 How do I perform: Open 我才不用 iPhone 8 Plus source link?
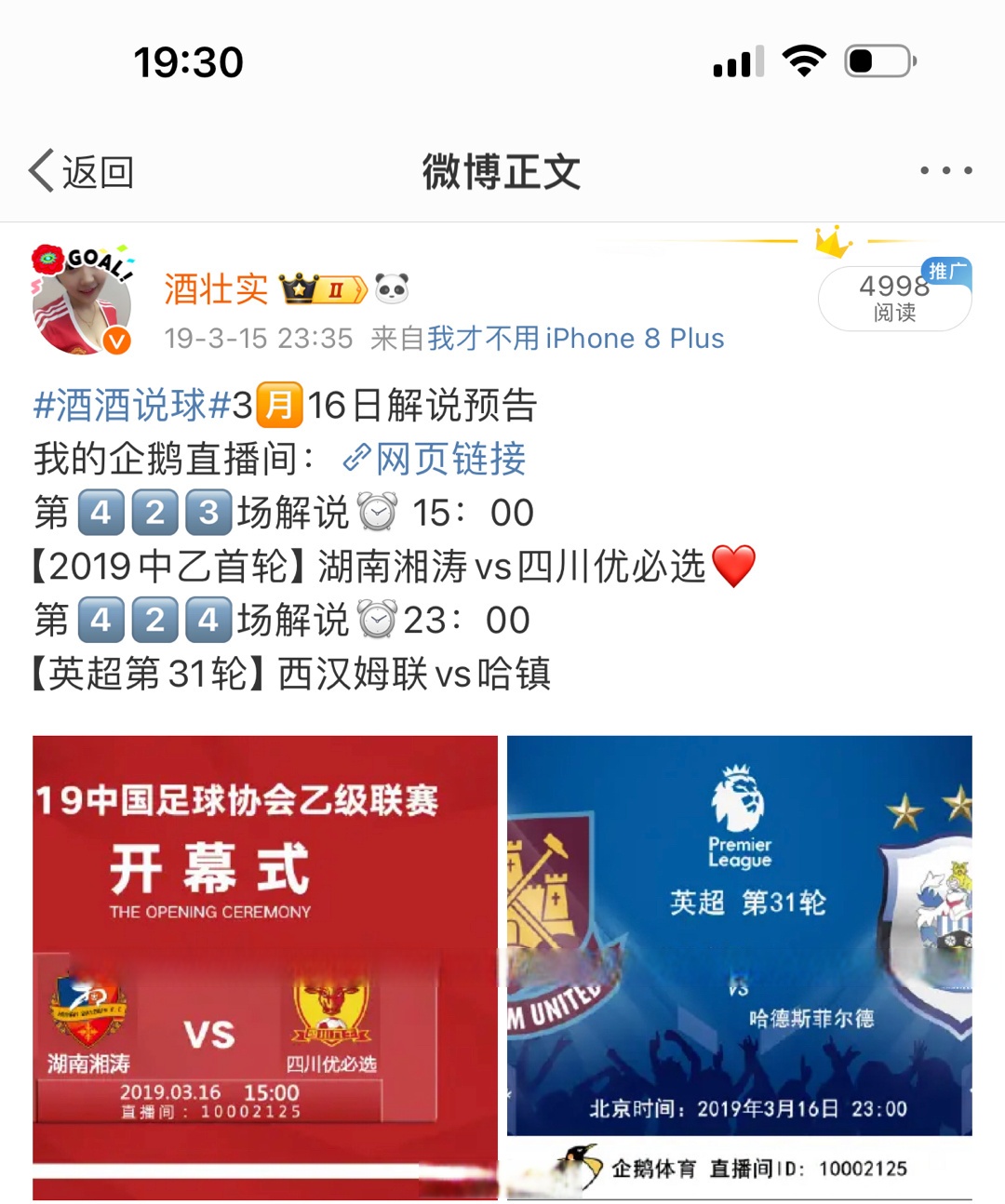[x=575, y=339]
